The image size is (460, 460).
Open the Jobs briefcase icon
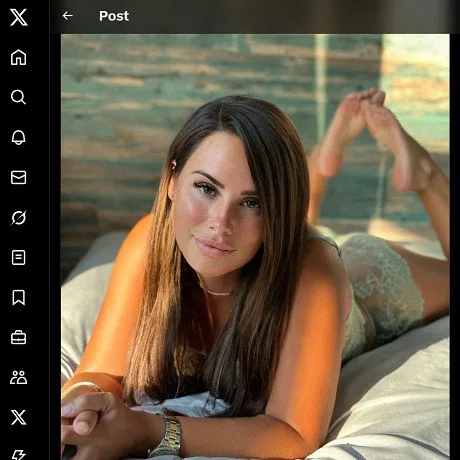pos(18,337)
